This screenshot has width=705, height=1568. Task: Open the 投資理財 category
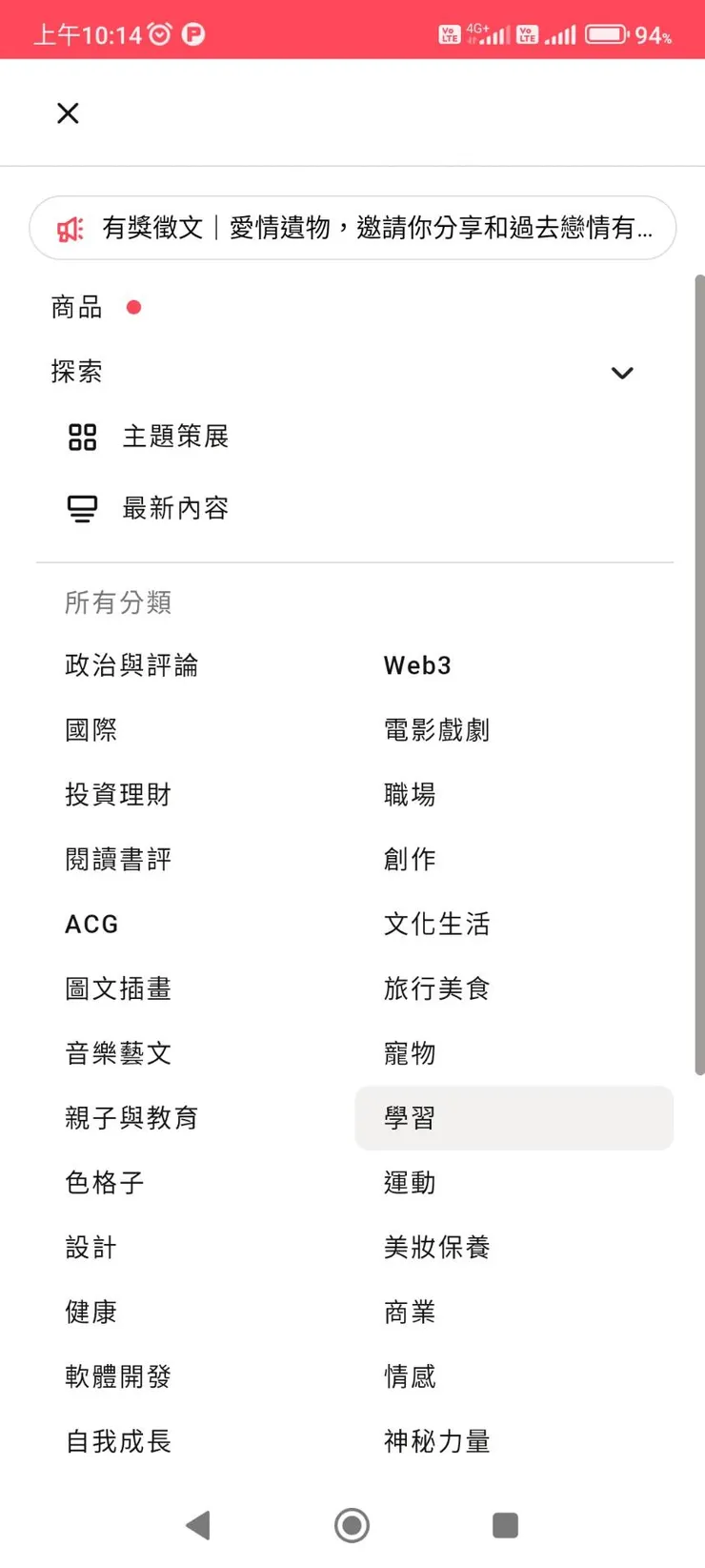(117, 794)
